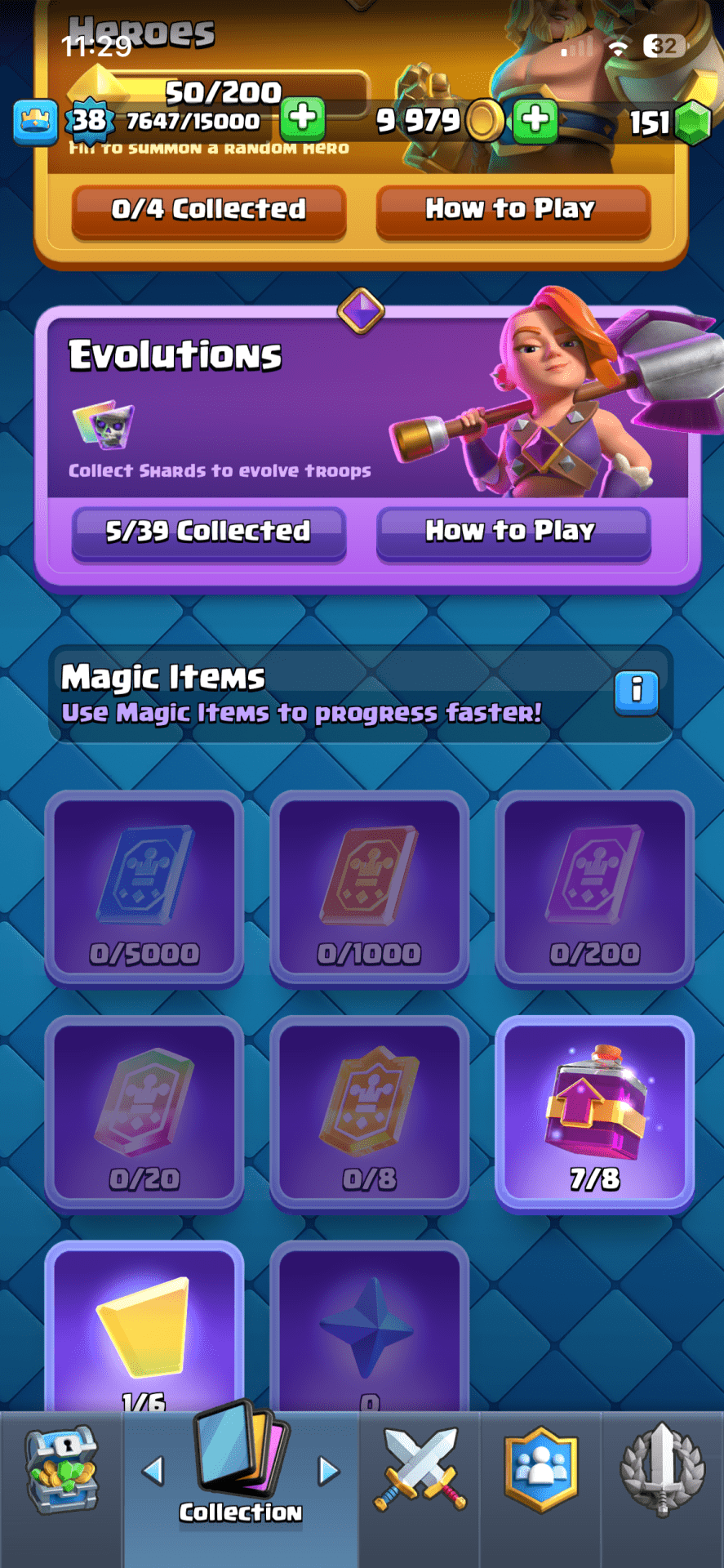Tap How to Play under Heroes

click(513, 210)
